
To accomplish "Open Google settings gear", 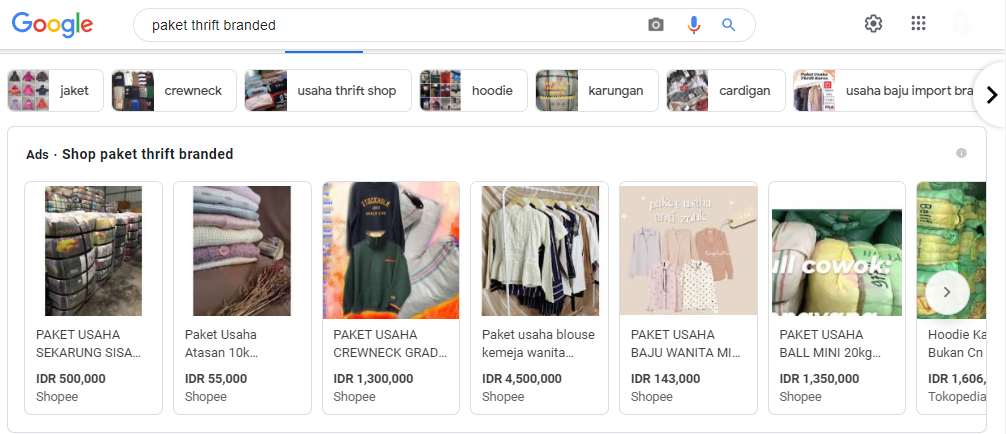I will click(873, 24).
